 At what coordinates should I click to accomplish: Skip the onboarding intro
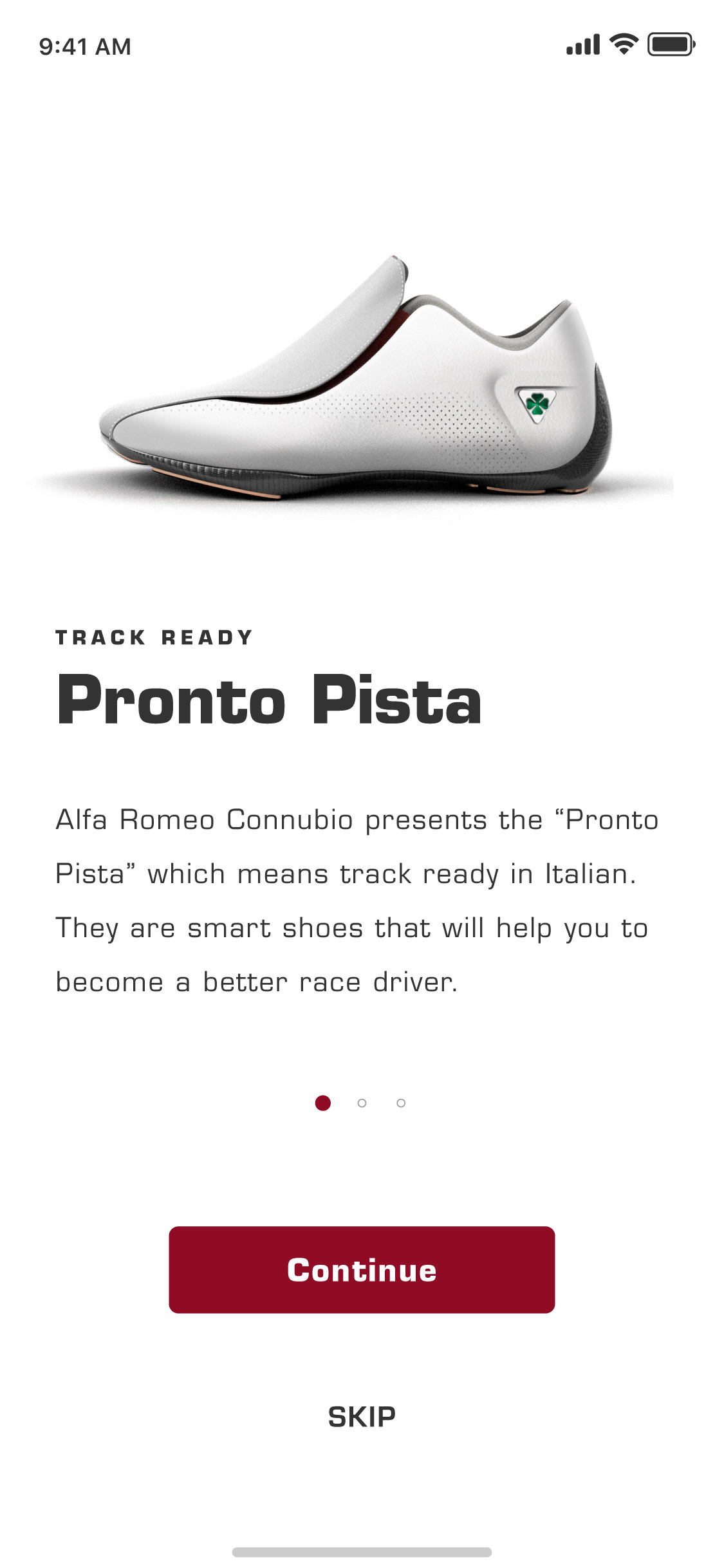coord(362,1417)
